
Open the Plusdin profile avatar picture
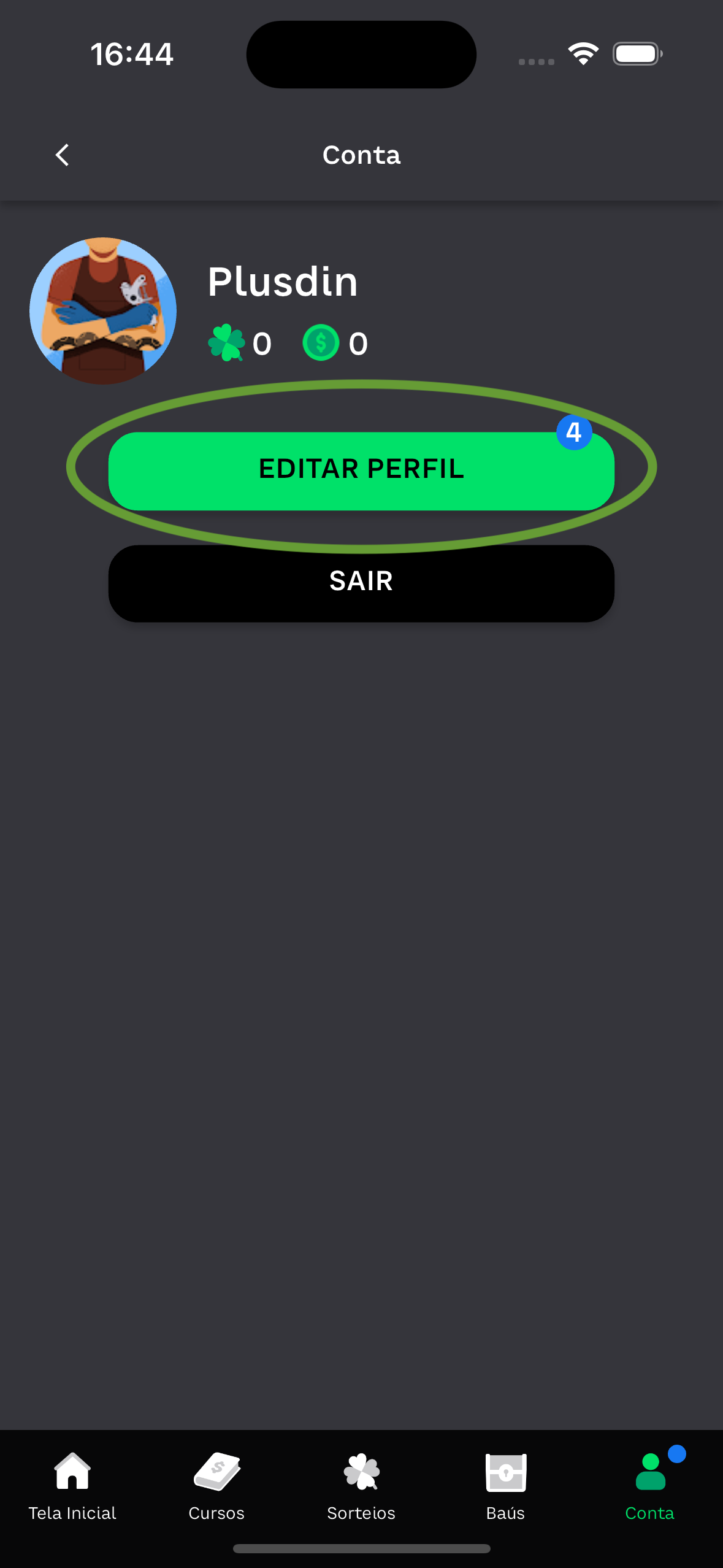[102, 310]
